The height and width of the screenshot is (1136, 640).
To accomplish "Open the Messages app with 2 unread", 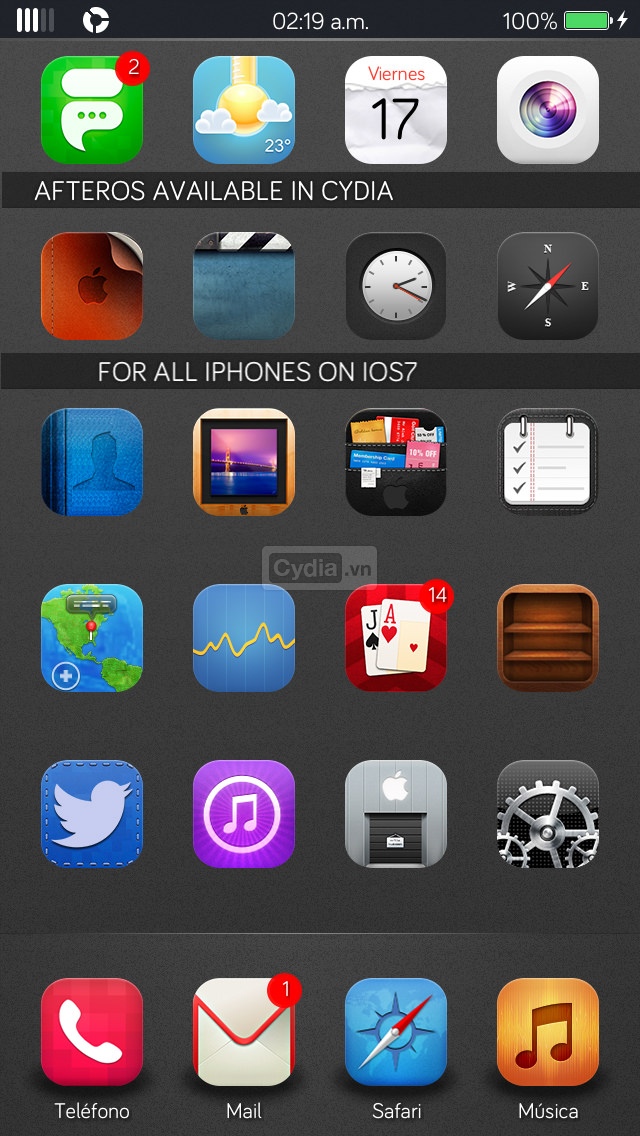I will point(92,110).
